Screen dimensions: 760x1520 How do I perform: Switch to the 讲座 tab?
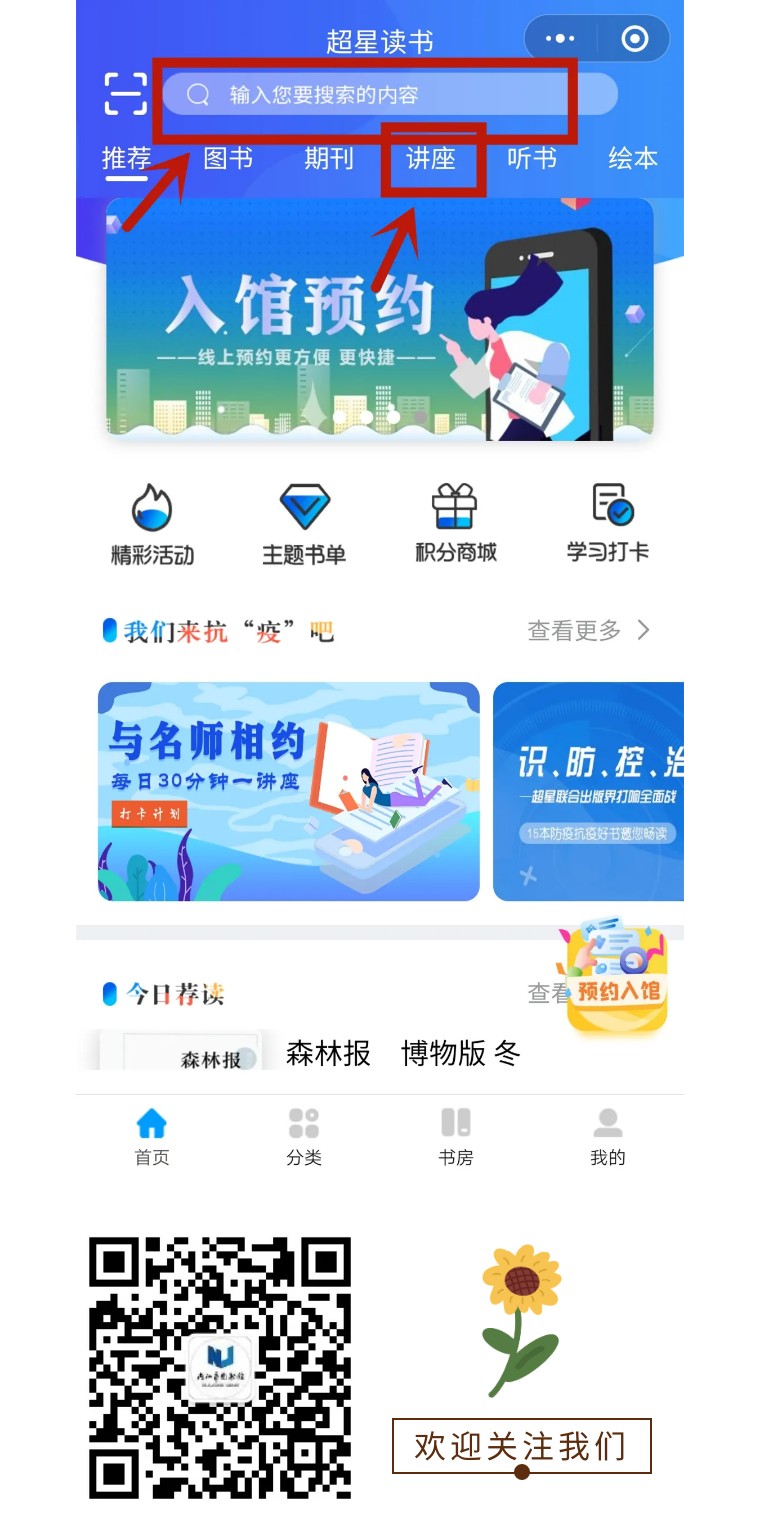[x=431, y=158]
